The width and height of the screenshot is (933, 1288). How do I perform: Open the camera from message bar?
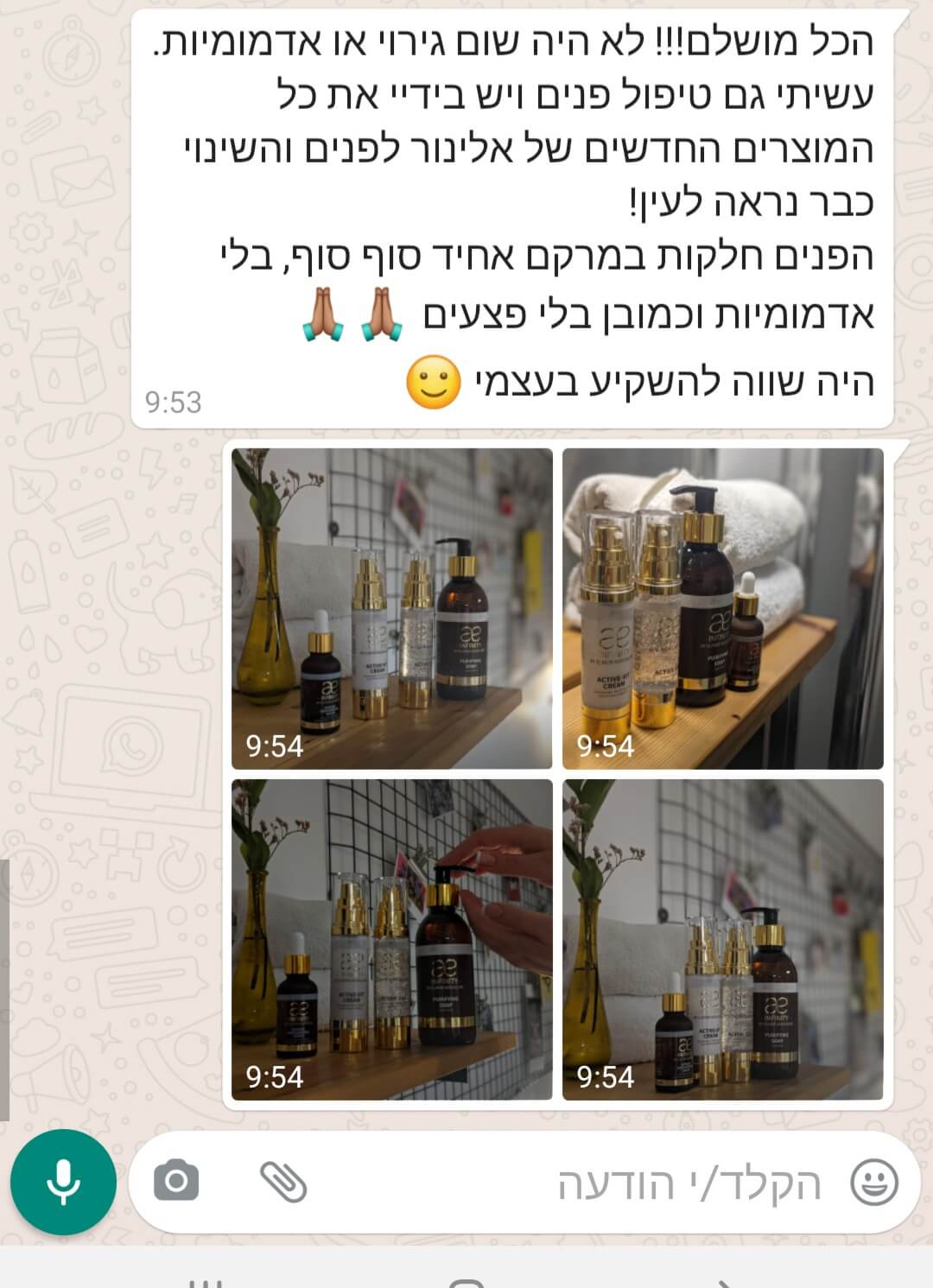(x=176, y=1181)
